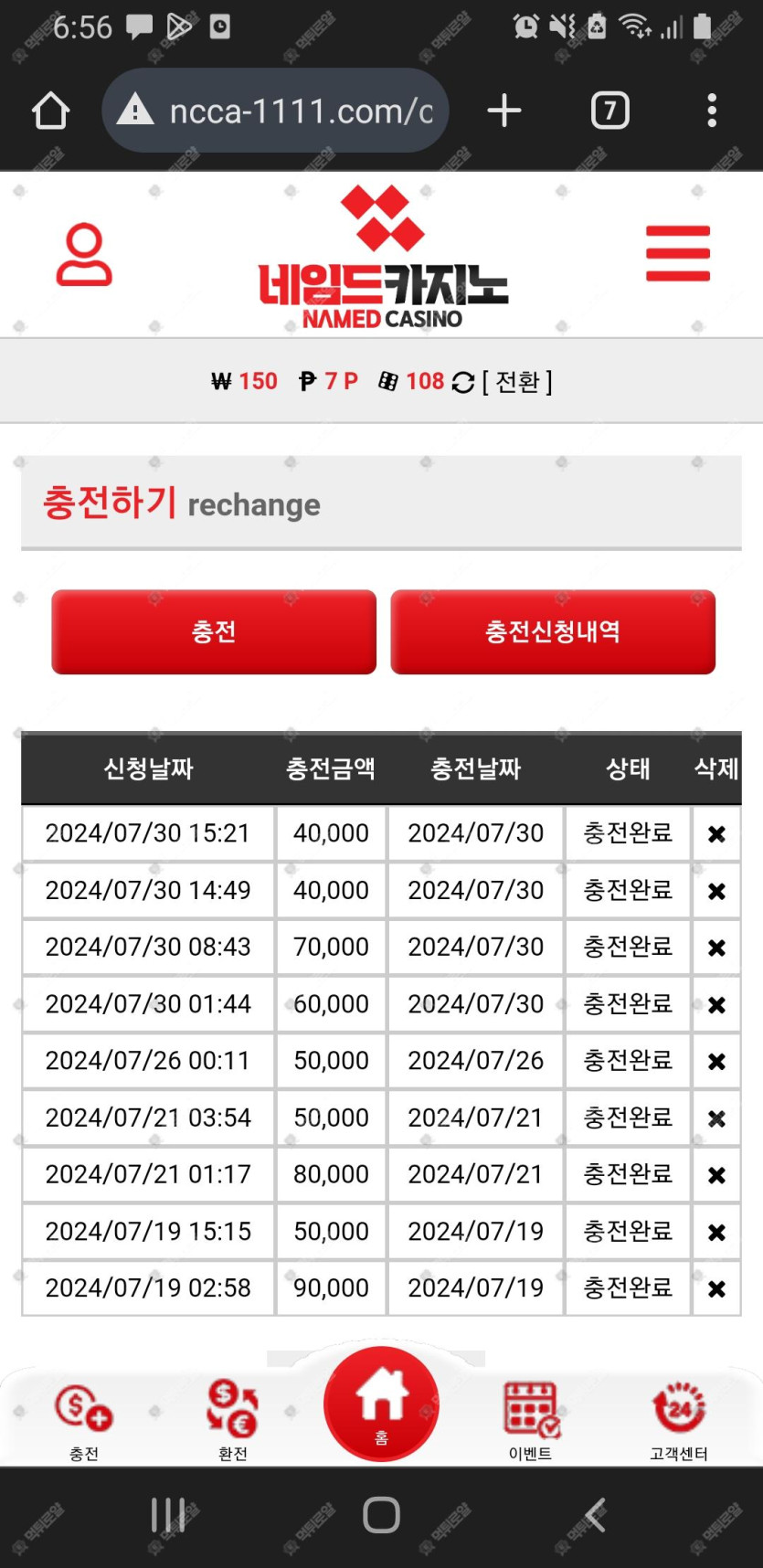Open the browser overflow menu
The image size is (763, 1568).
712,111
